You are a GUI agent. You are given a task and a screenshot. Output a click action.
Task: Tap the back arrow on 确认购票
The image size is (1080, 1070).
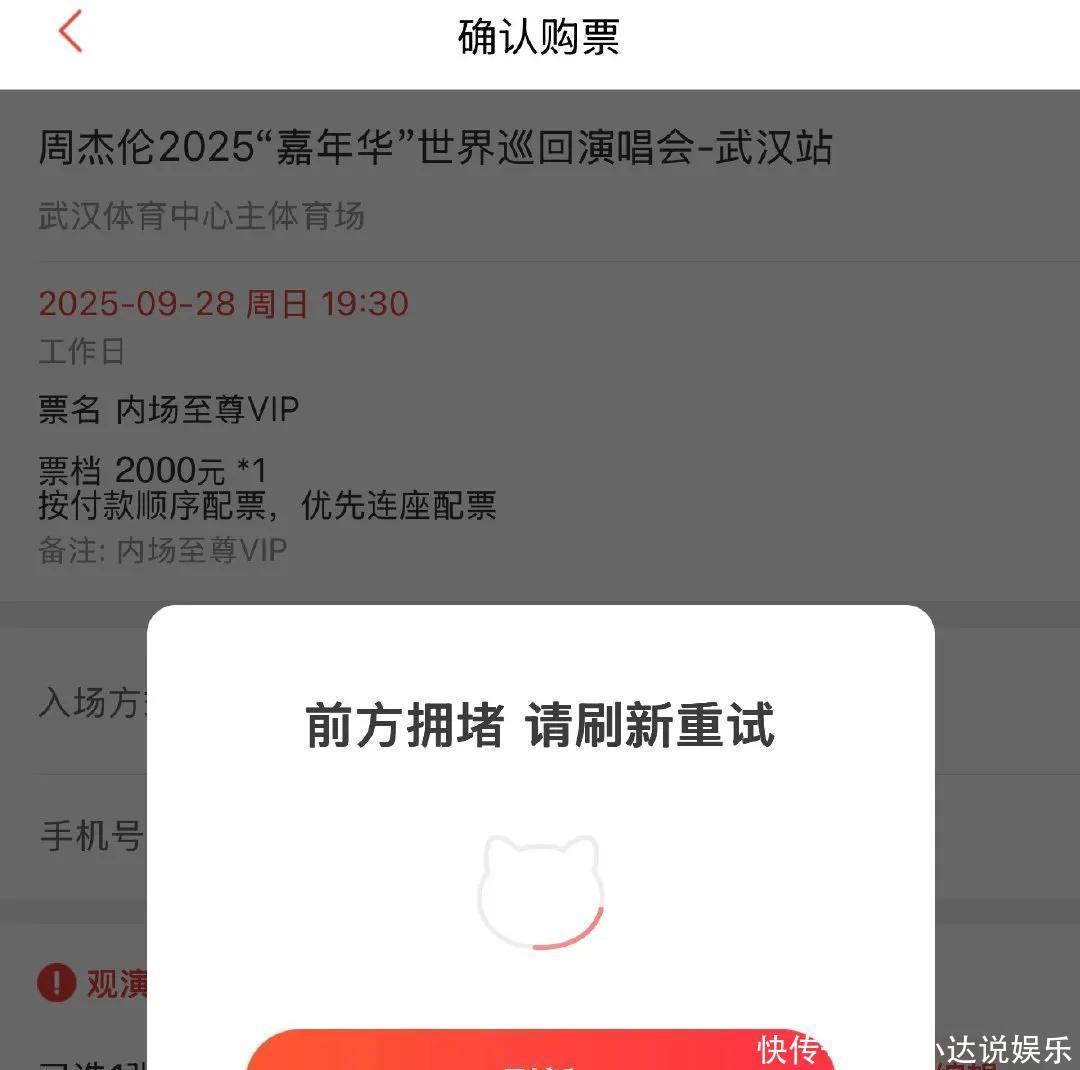point(70,33)
